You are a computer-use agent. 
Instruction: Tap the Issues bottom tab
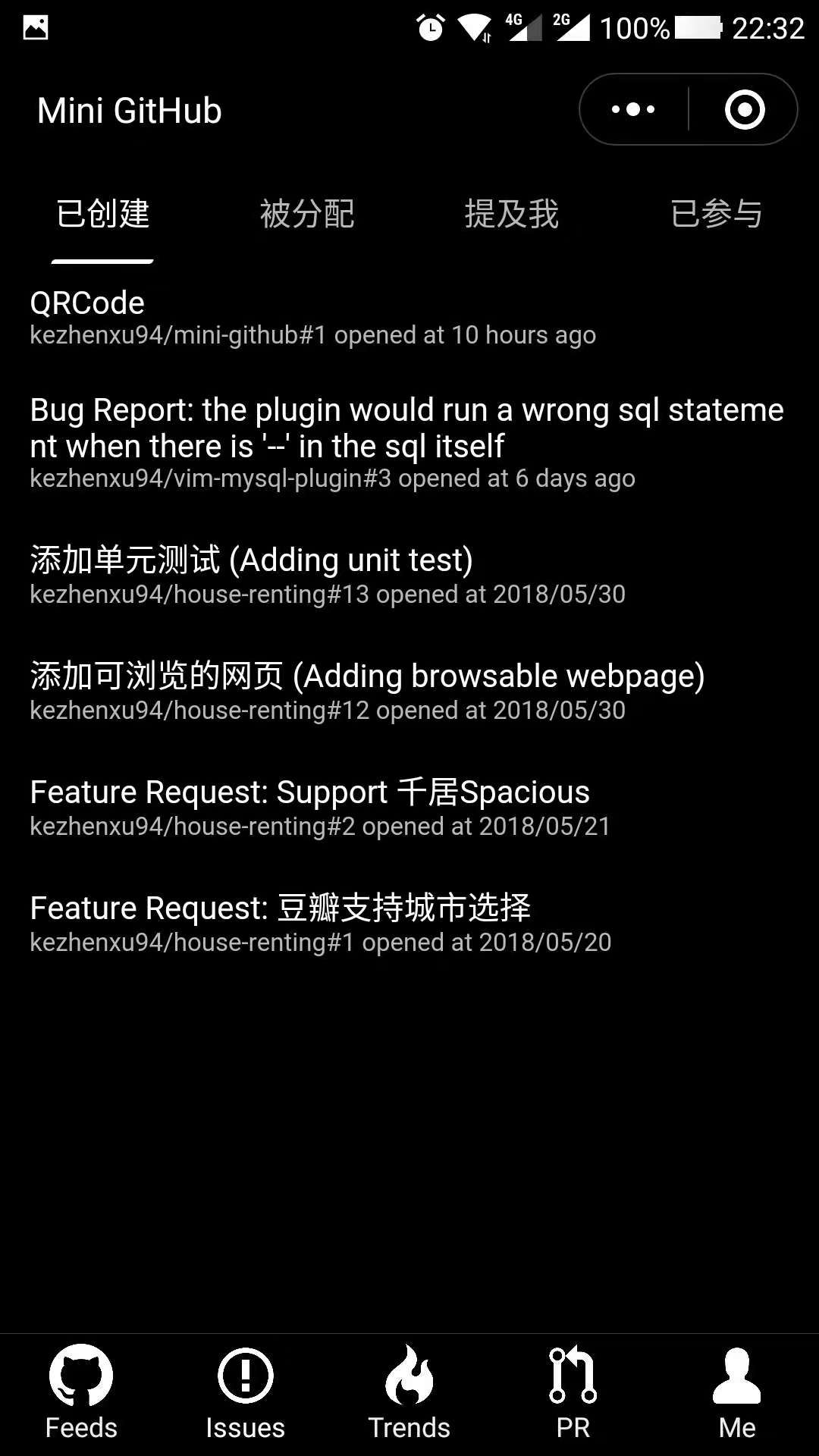245,1392
